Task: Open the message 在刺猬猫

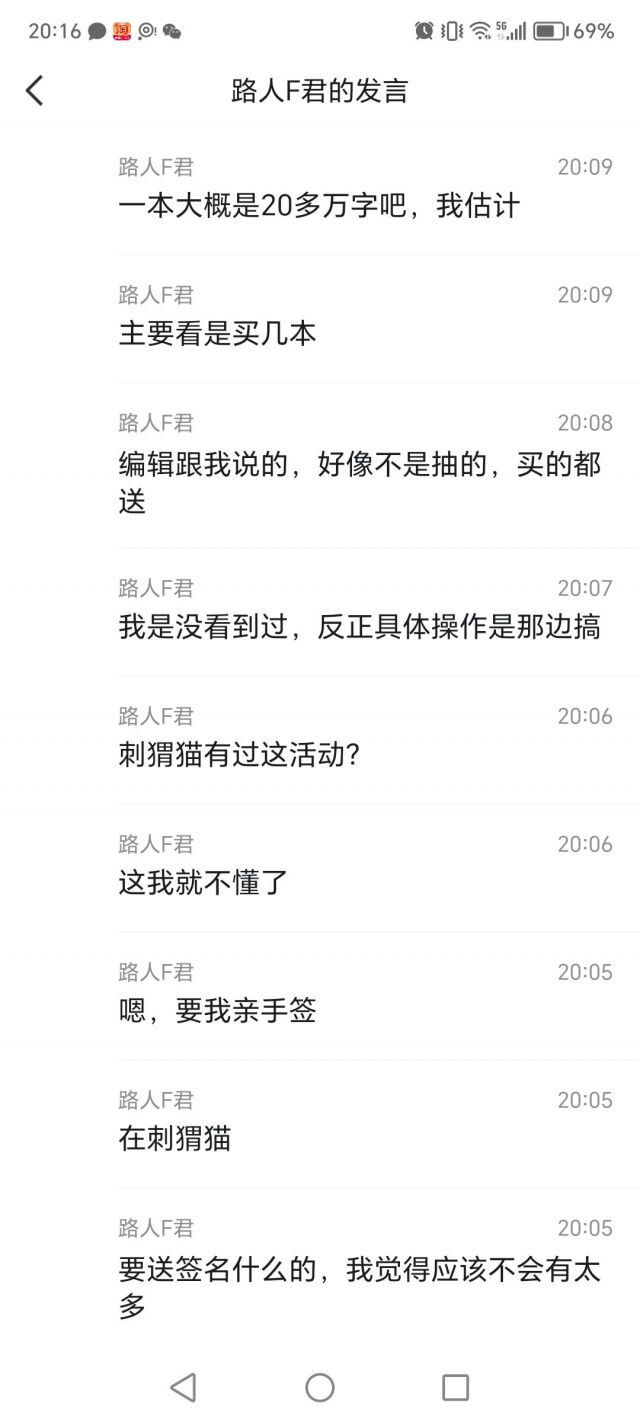Action: [x=175, y=1139]
